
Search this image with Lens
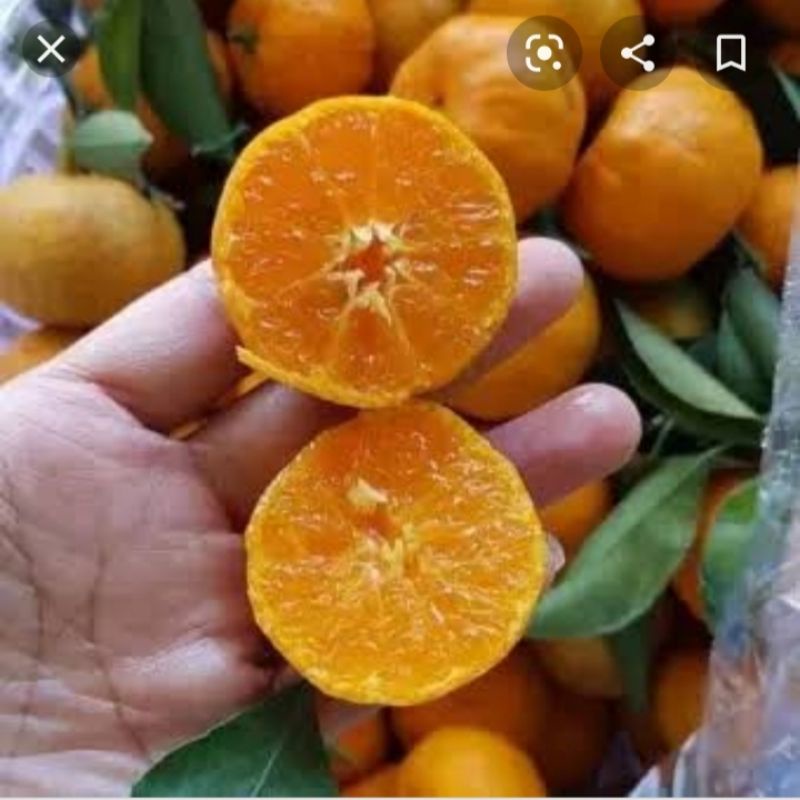[x=544, y=53]
